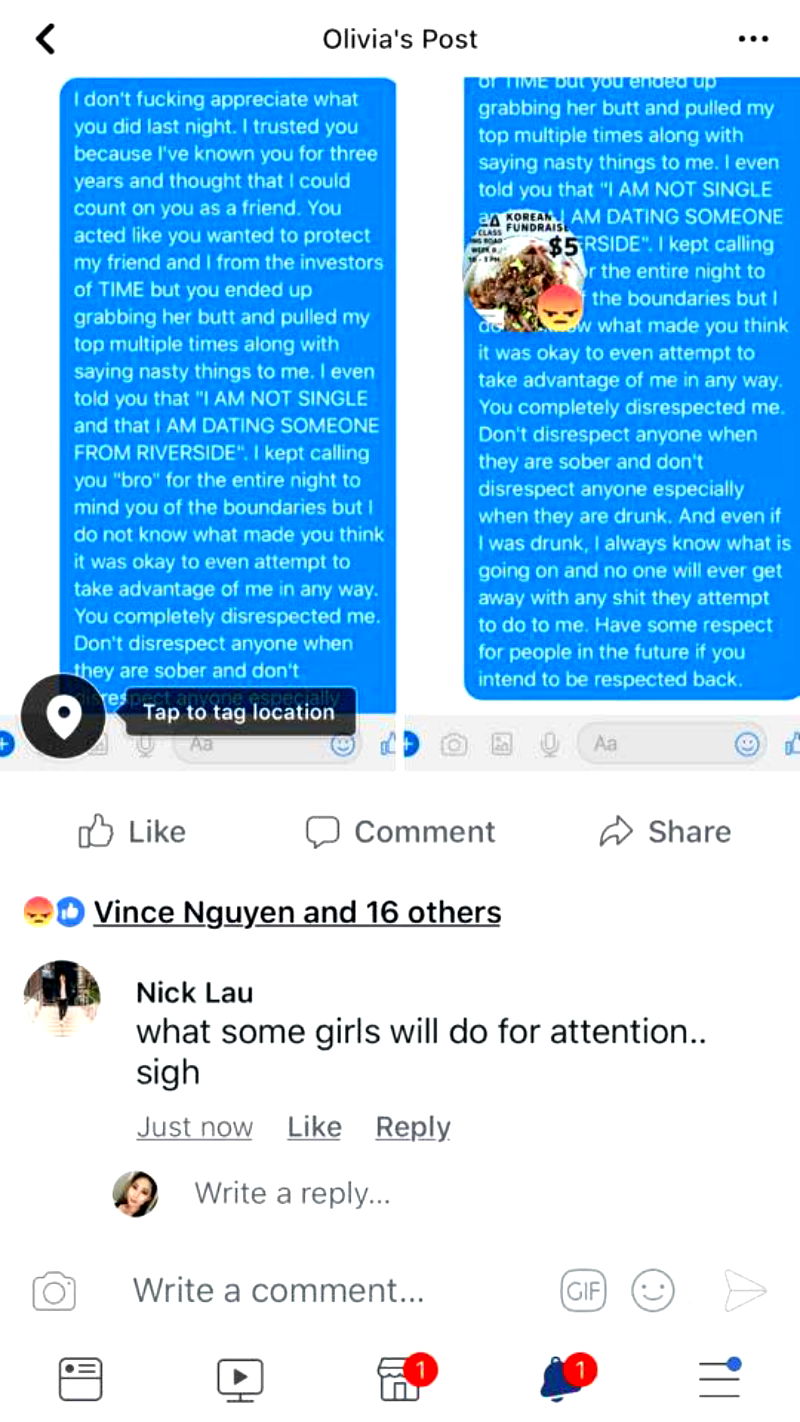Like Nick Lau's comment
Screen dimensions: 800x1422
314,1127
